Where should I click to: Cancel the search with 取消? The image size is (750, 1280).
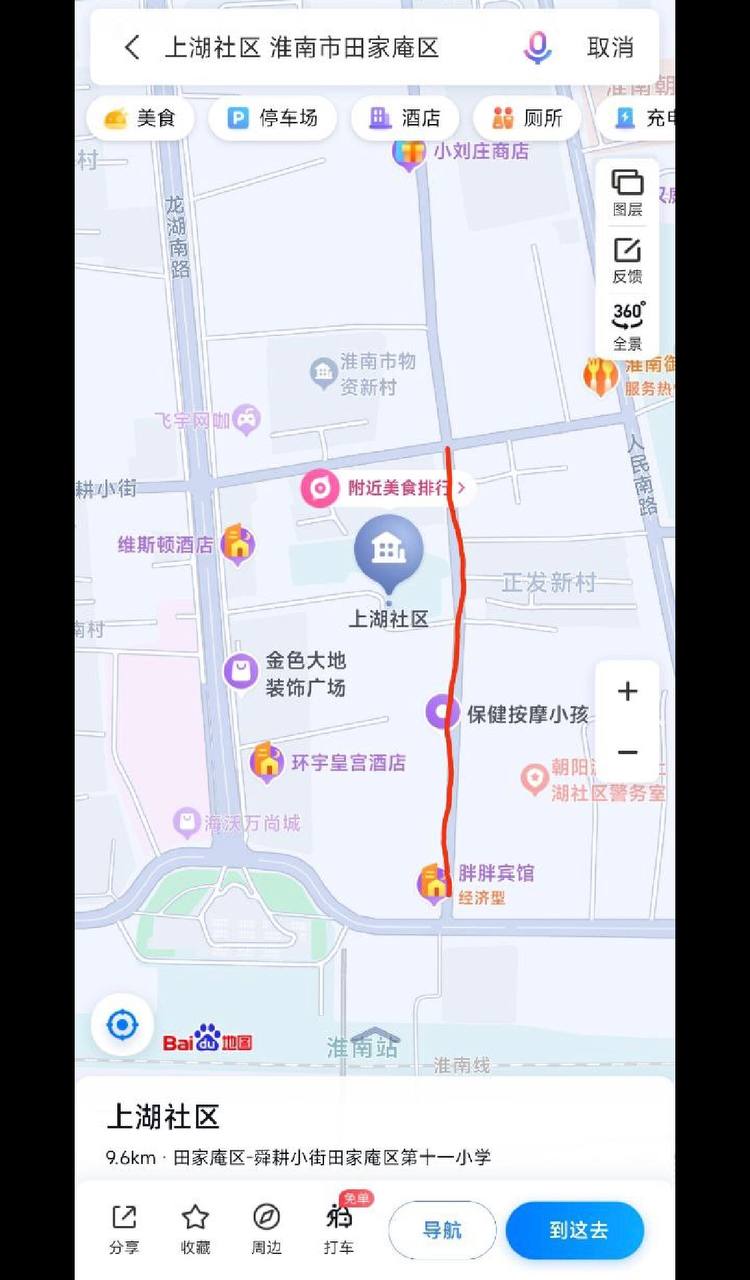click(611, 47)
